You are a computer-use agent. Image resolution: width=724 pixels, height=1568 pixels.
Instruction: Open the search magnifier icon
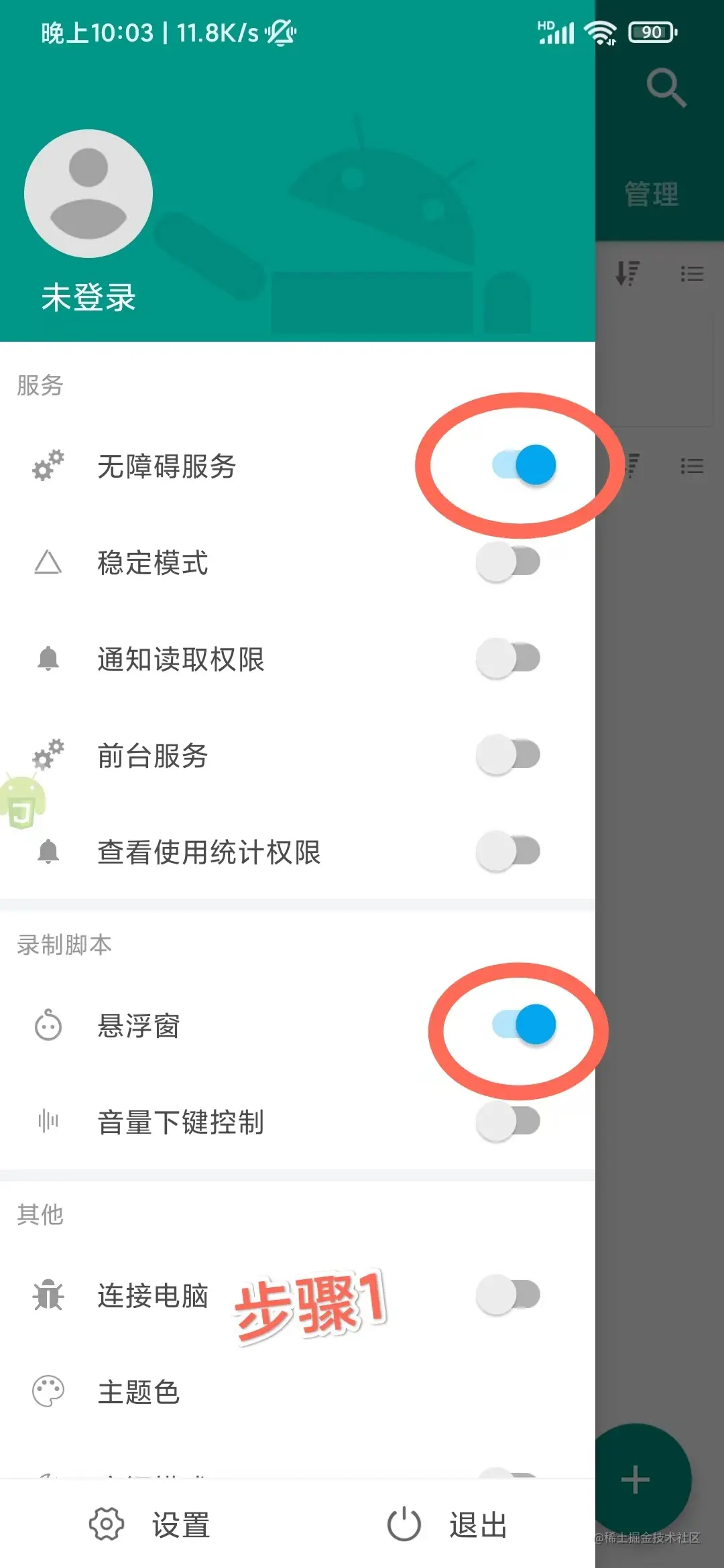(x=666, y=88)
